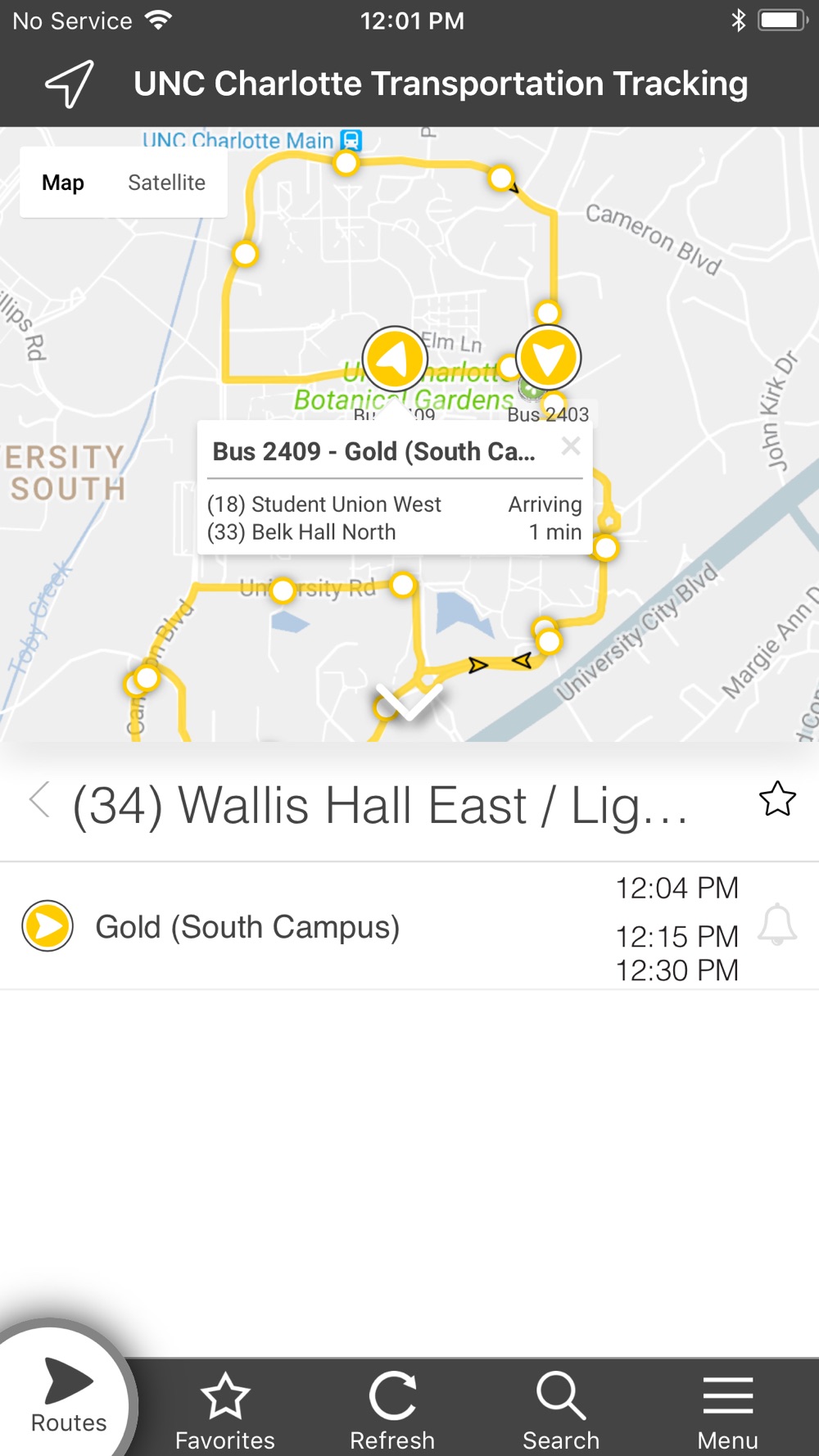Open the Routes tab
Viewport: 819px width, 1456px height.
point(68,1397)
